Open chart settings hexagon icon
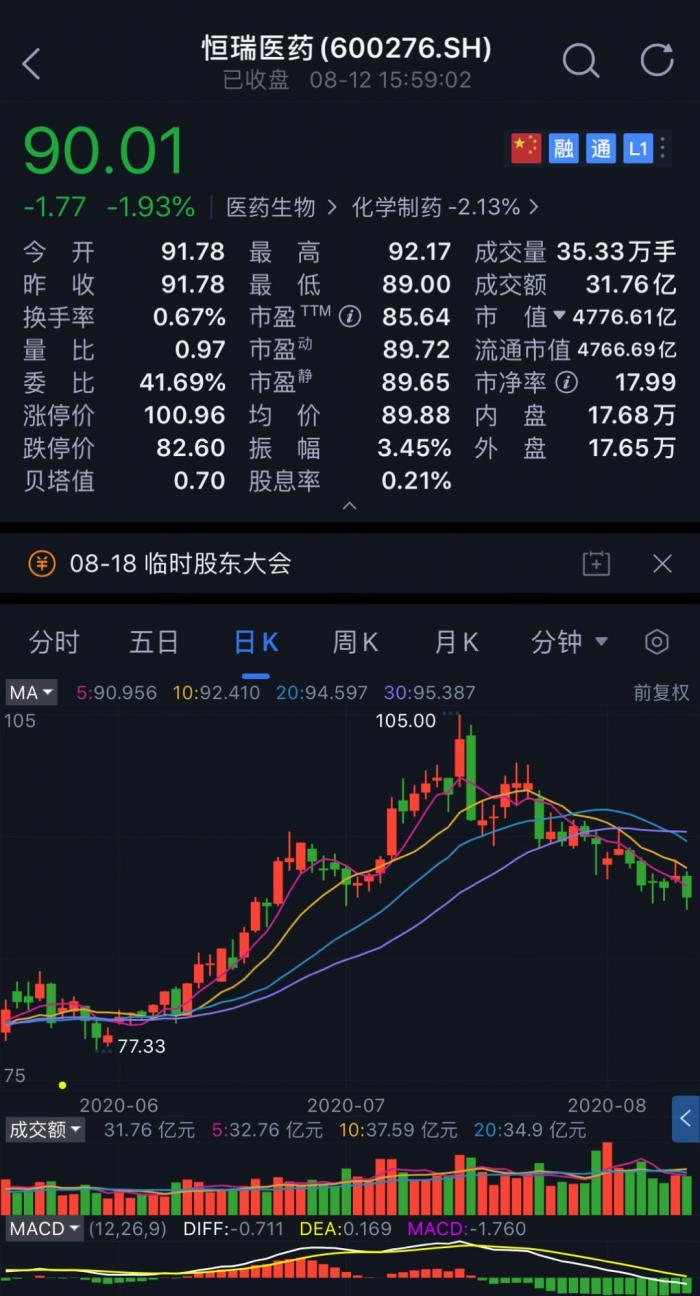The width and height of the screenshot is (700, 1296). coord(657,642)
